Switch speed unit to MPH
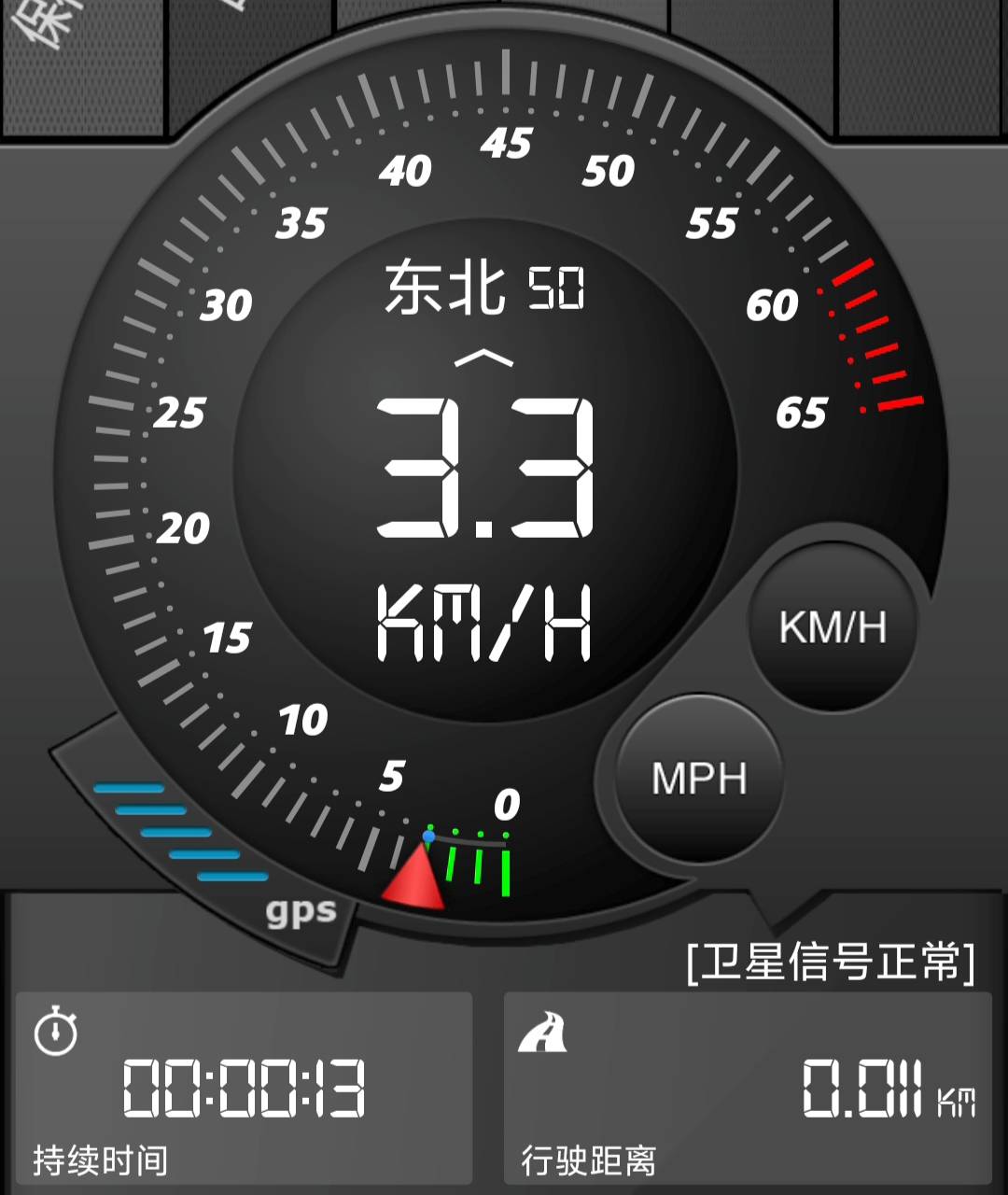This screenshot has width=1008, height=1195. point(699,778)
